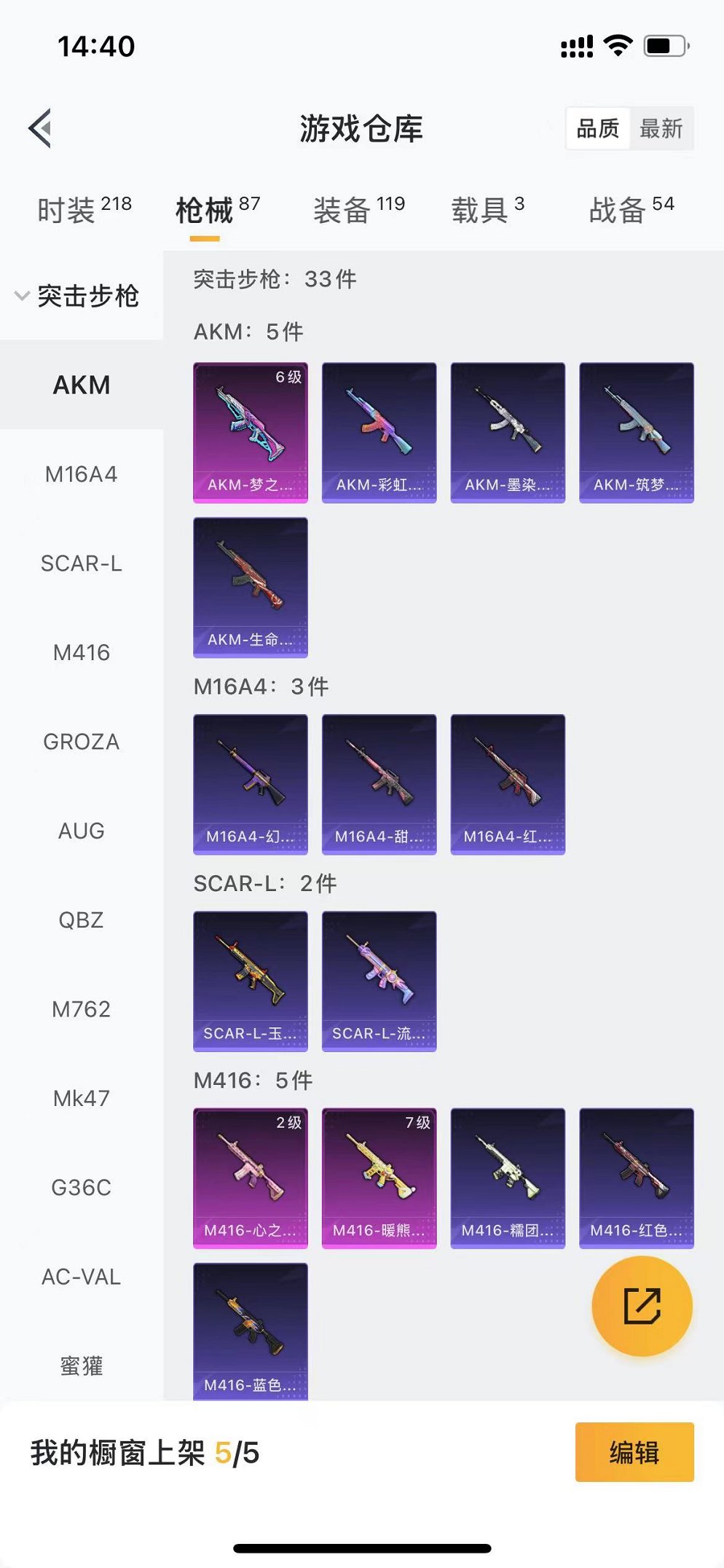Open the level 6 AKM-梦之 skin
Screen dimensions: 724x1568
tap(251, 432)
